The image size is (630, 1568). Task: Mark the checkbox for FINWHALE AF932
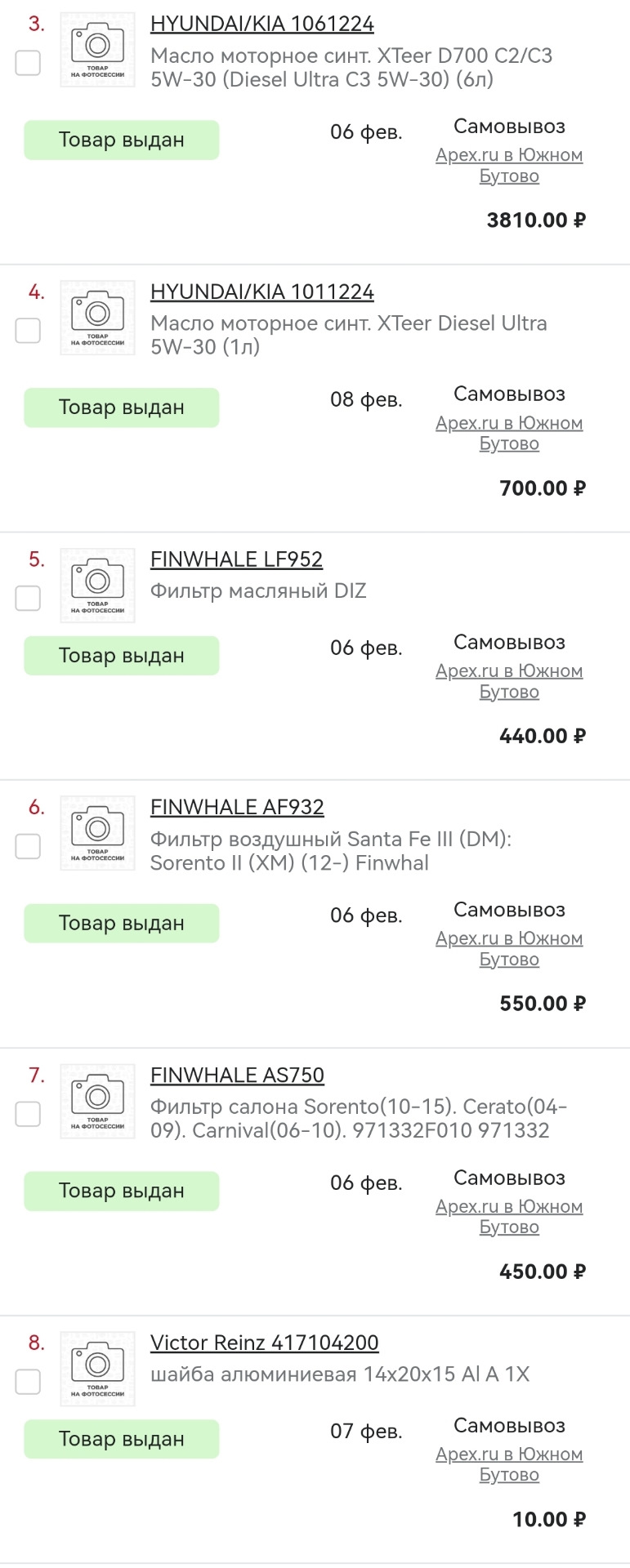(29, 846)
